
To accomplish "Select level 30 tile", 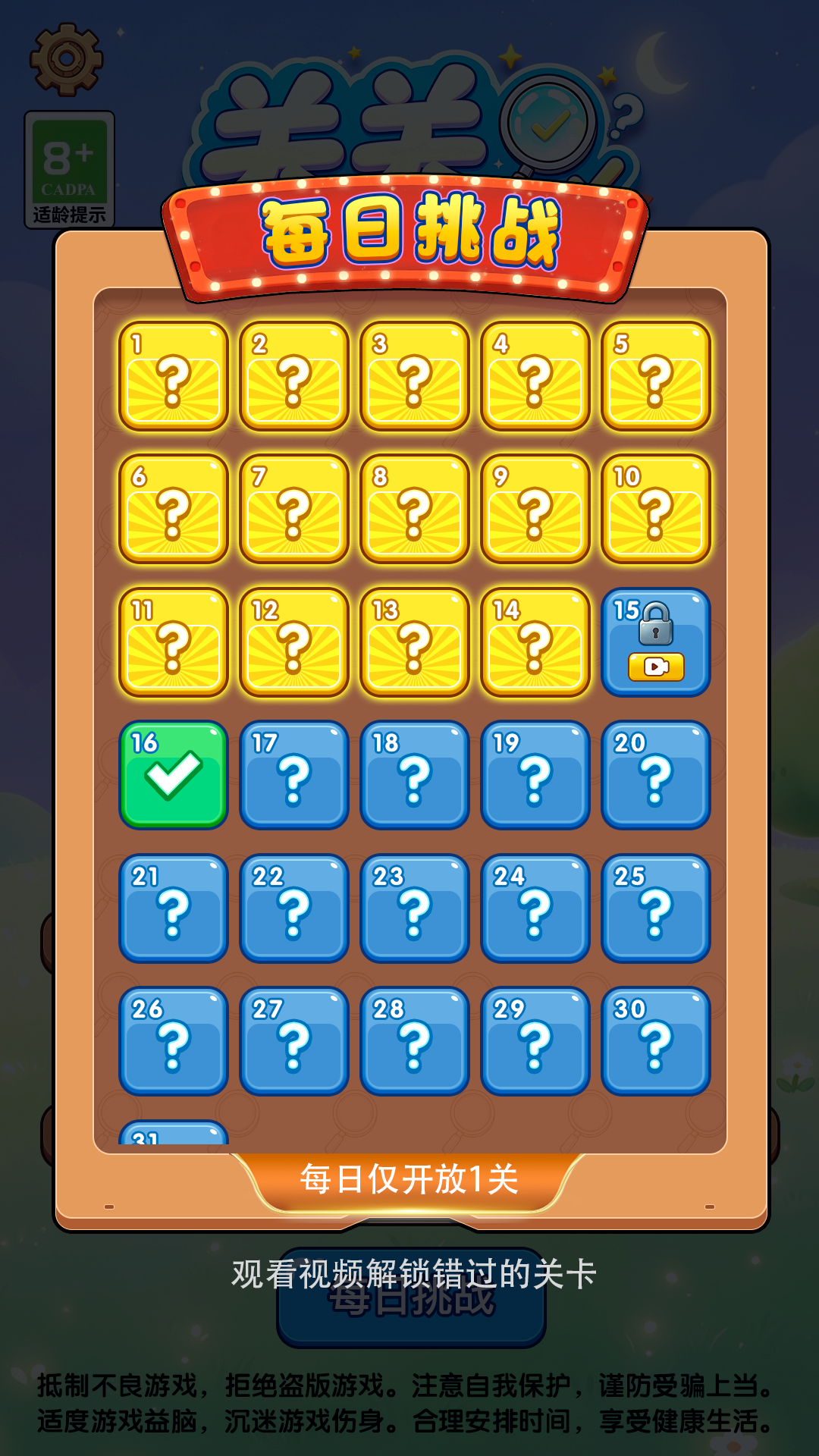I will click(656, 1041).
